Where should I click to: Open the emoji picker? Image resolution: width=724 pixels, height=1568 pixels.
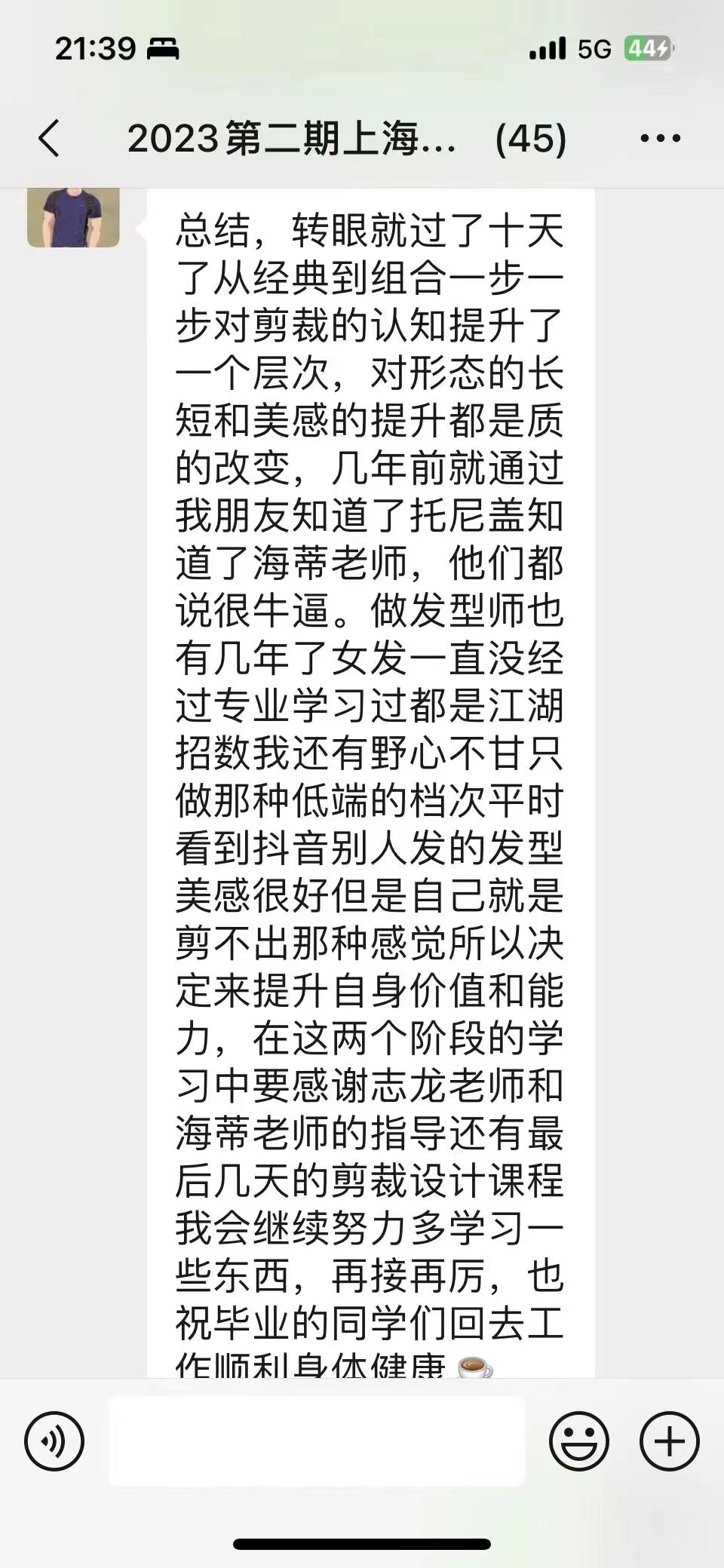coord(578,1441)
